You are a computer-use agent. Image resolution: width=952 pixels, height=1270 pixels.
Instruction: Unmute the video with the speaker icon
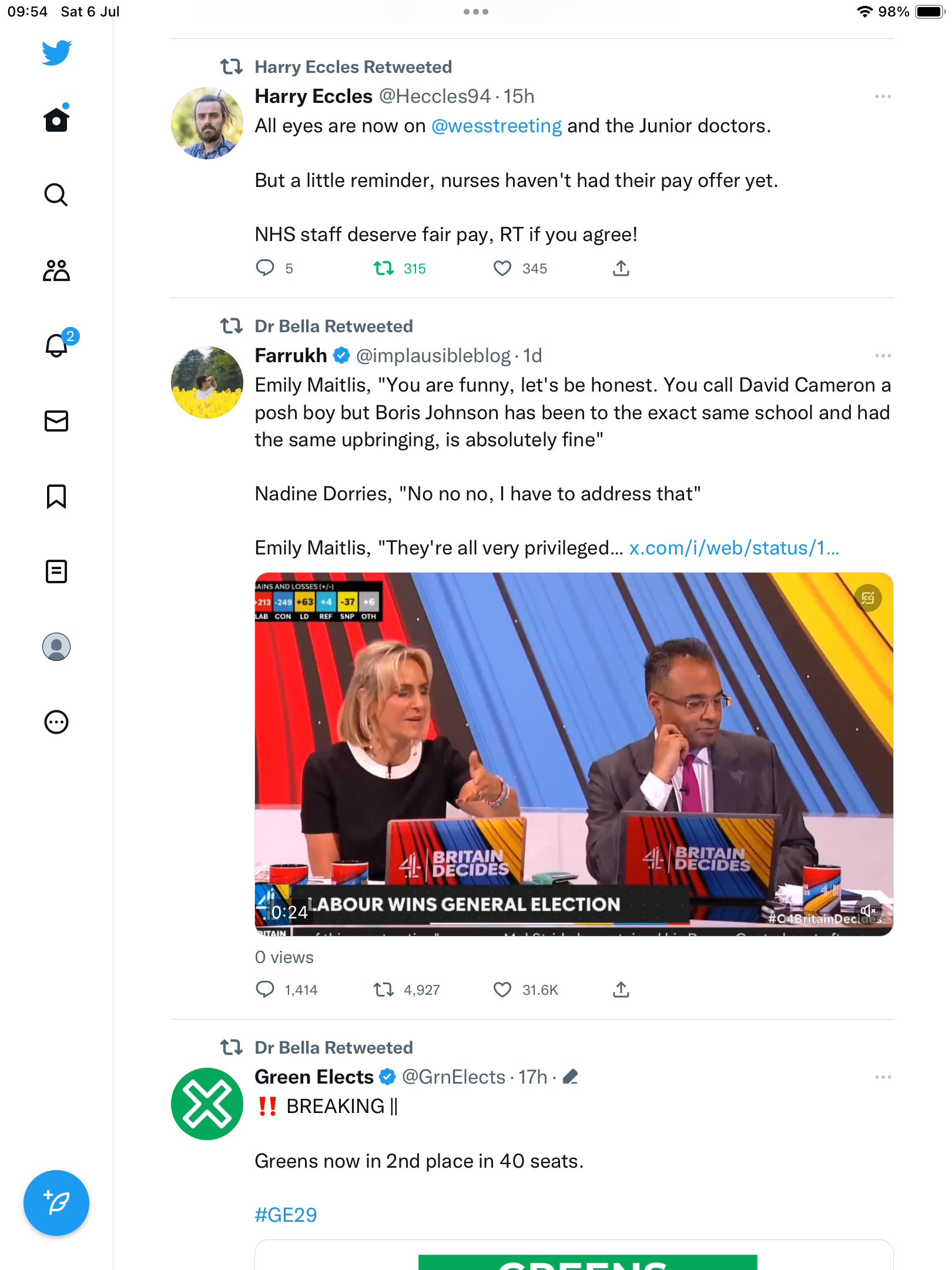pos(867,910)
